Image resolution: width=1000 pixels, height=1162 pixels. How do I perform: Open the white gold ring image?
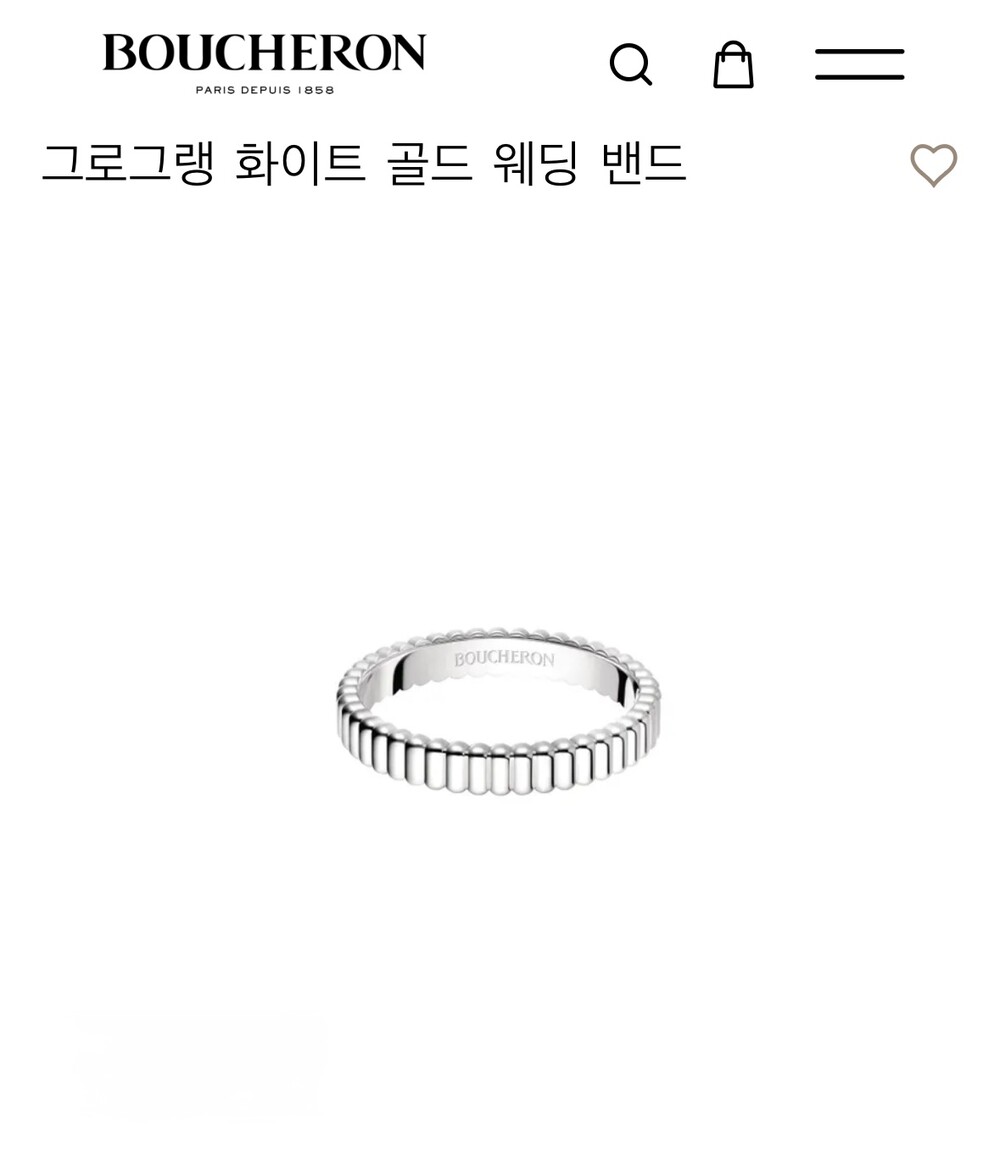click(498, 710)
